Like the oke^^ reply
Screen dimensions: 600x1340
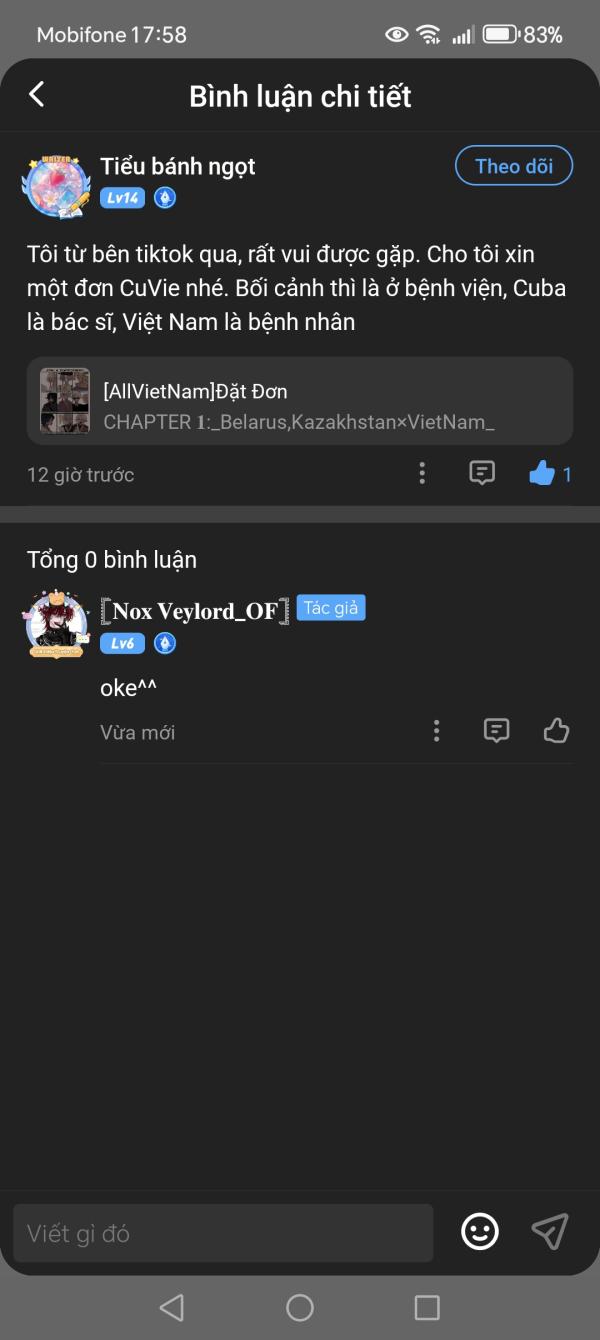click(556, 731)
